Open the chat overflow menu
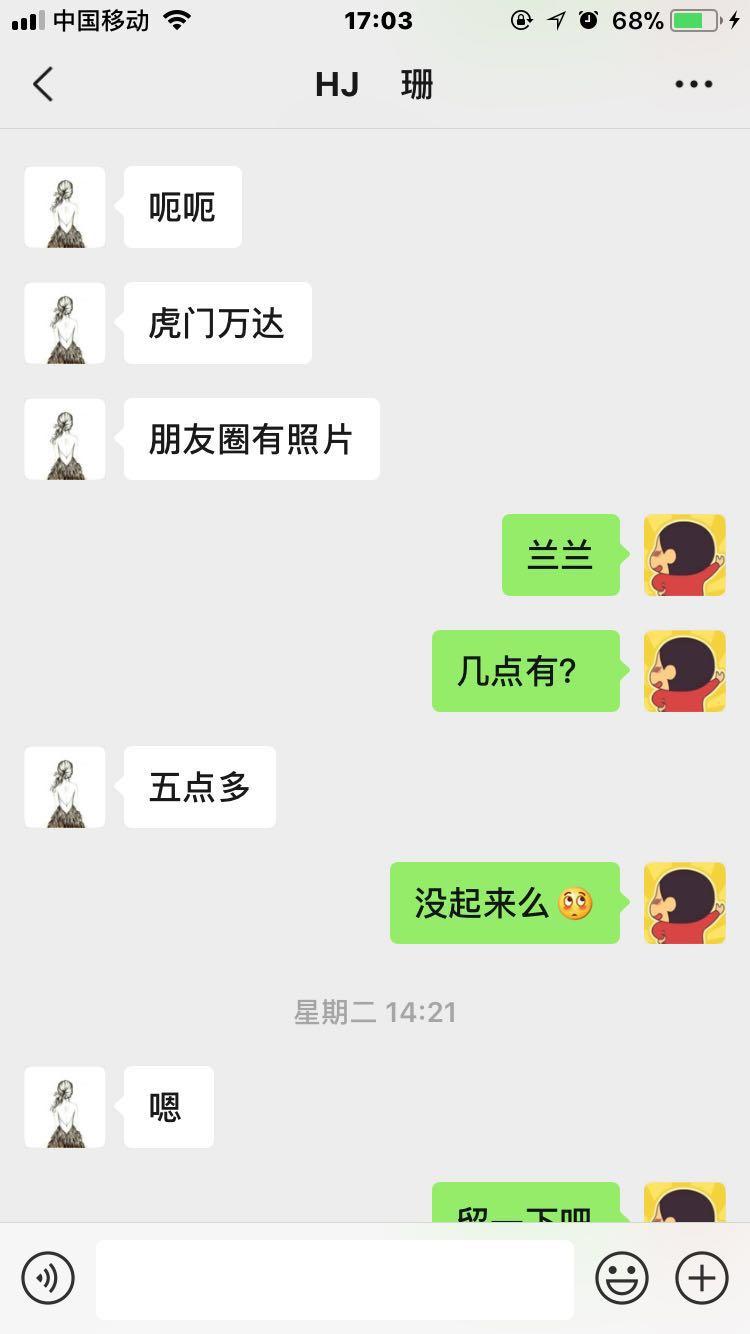The image size is (750, 1334). pyautogui.click(x=693, y=85)
